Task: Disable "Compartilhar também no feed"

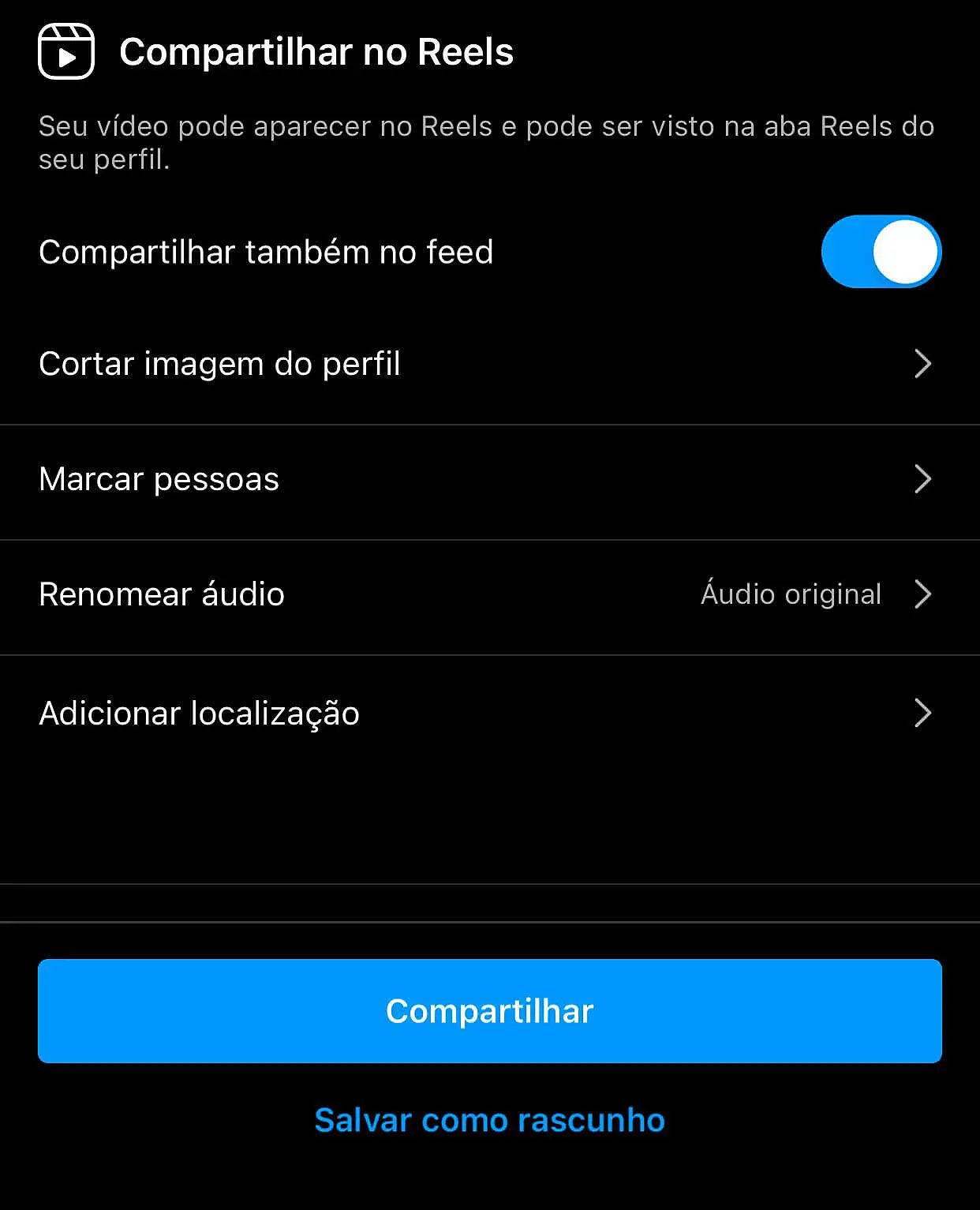Action: click(881, 251)
